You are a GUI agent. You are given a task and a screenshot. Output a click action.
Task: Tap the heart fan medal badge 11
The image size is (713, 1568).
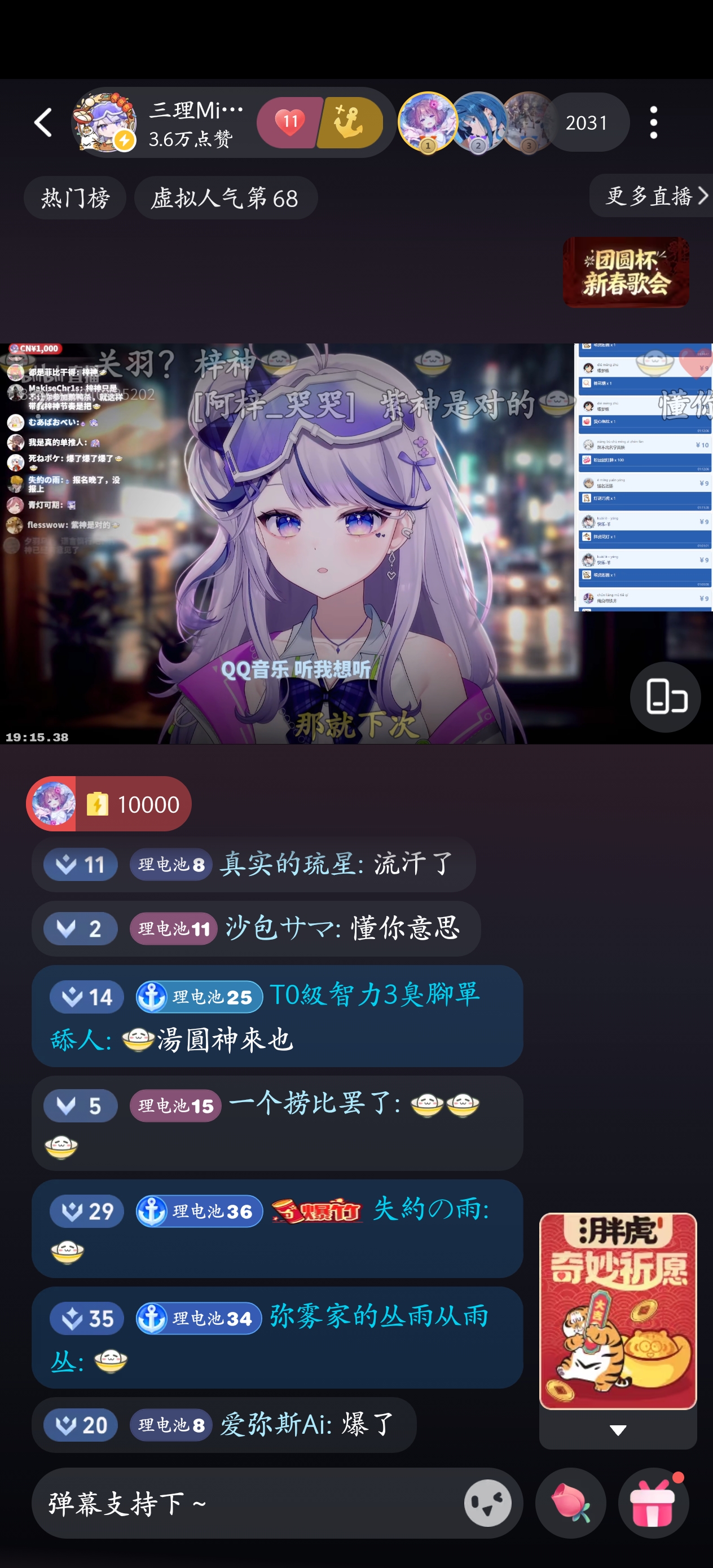point(289,123)
